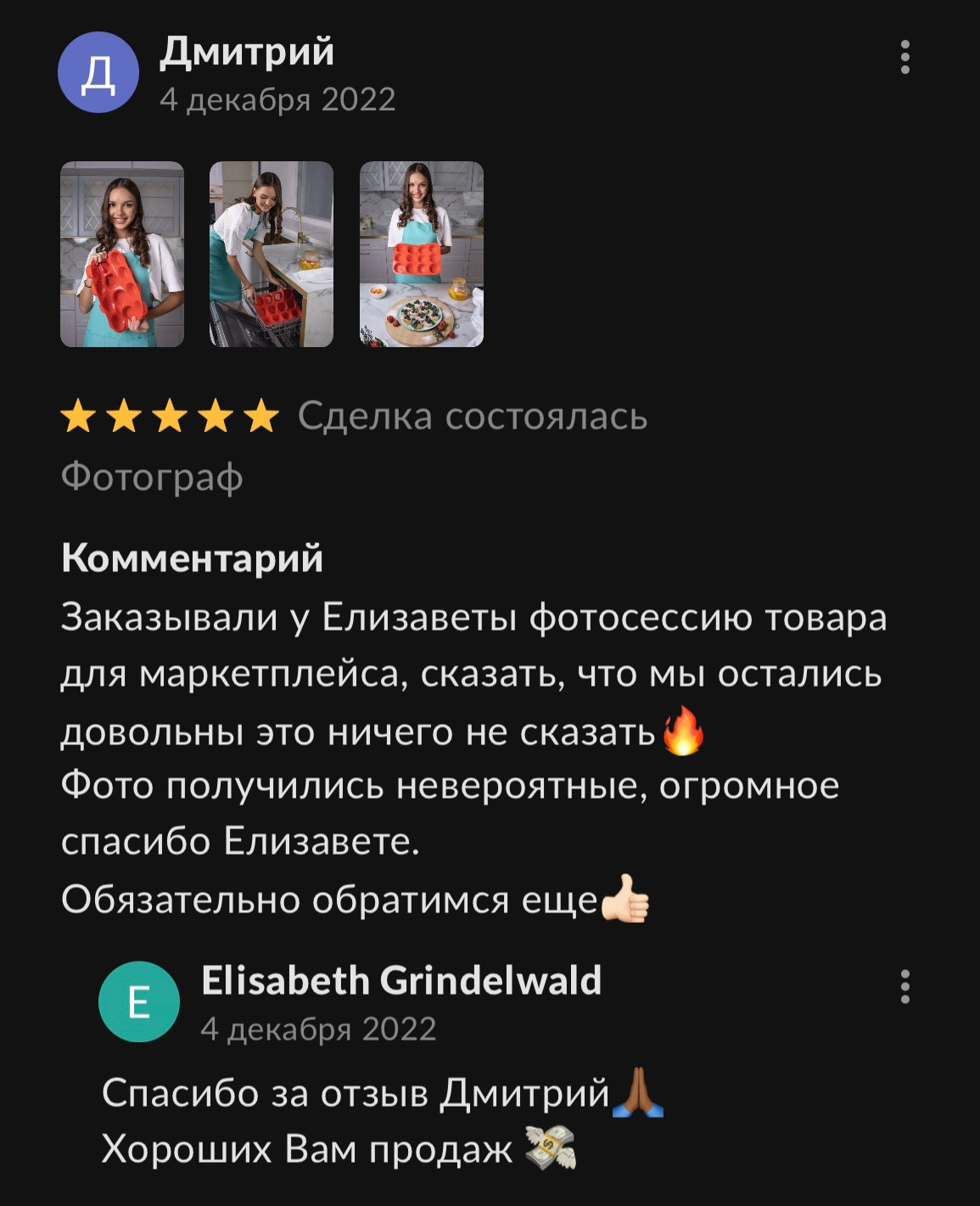Screen dimensions: 980x1206
Task: Open the first photo of the red baking mold
Action: tap(123, 255)
